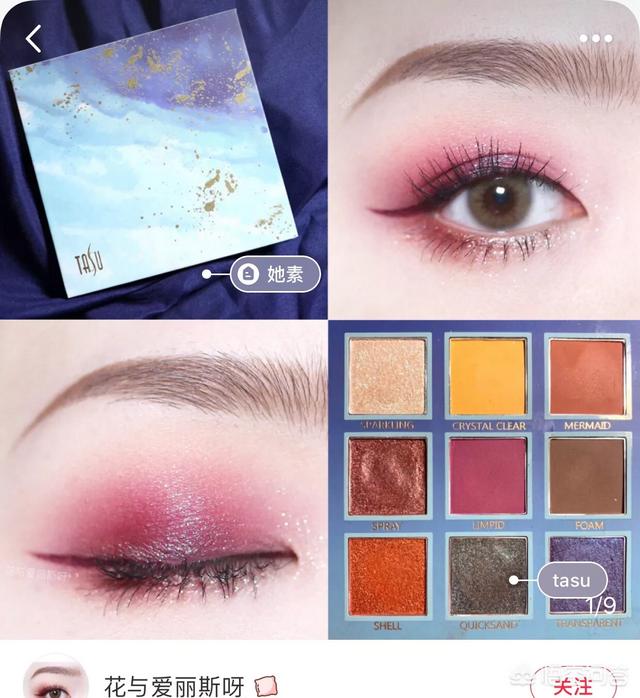Open author name 花与爱丽斯呀
This screenshot has width=640, height=698.
(x=175, y=686)
